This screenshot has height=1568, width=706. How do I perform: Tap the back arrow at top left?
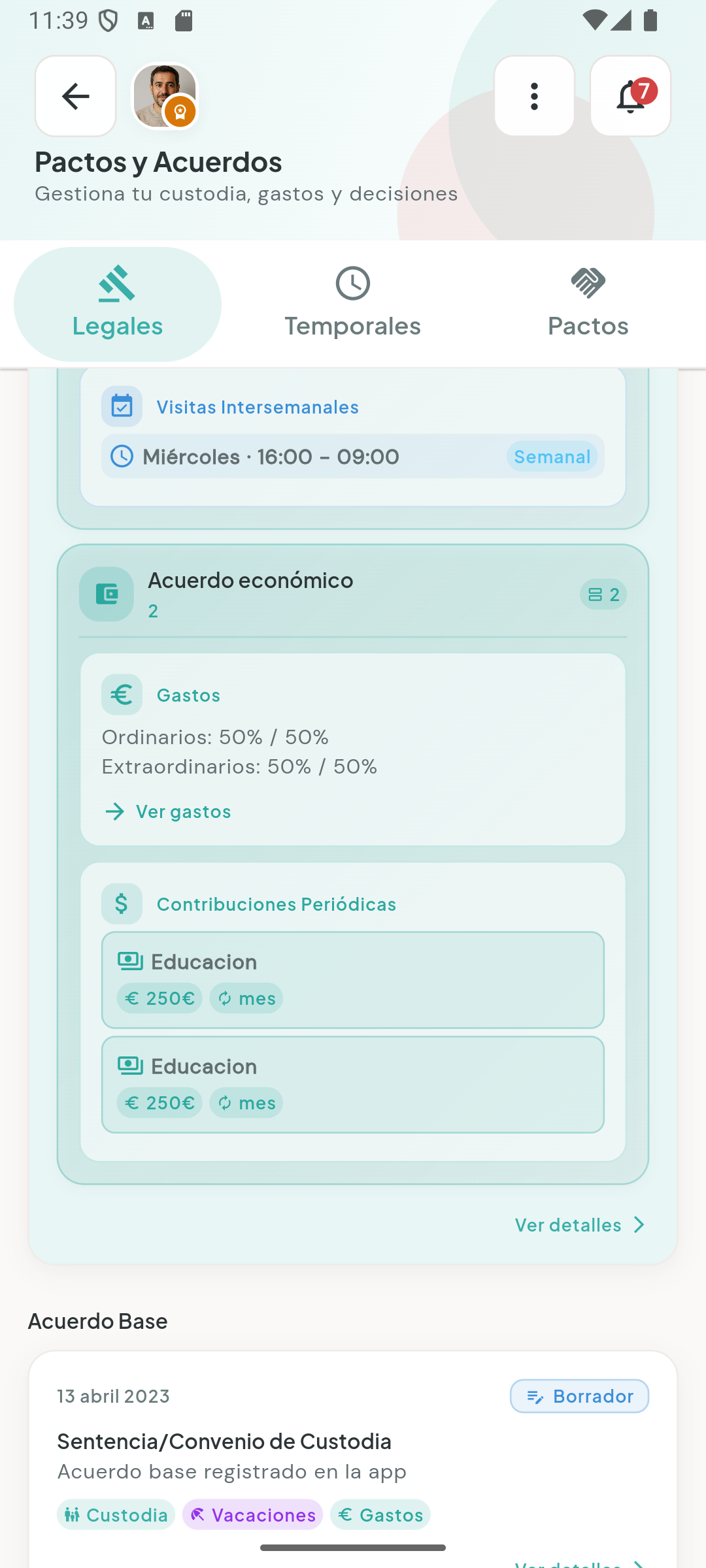pyautogui.click(x=75, y=96)
